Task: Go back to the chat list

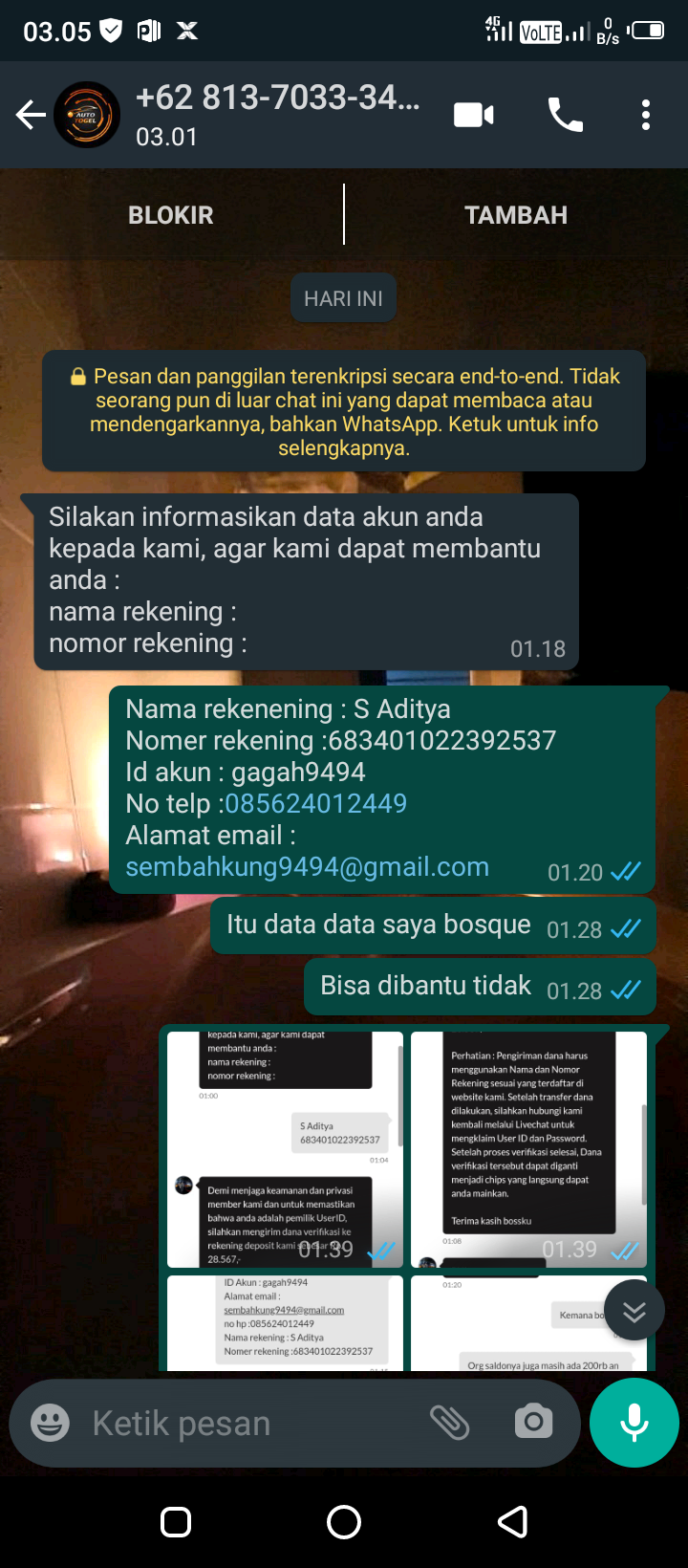Action: [x=31, y=116]
